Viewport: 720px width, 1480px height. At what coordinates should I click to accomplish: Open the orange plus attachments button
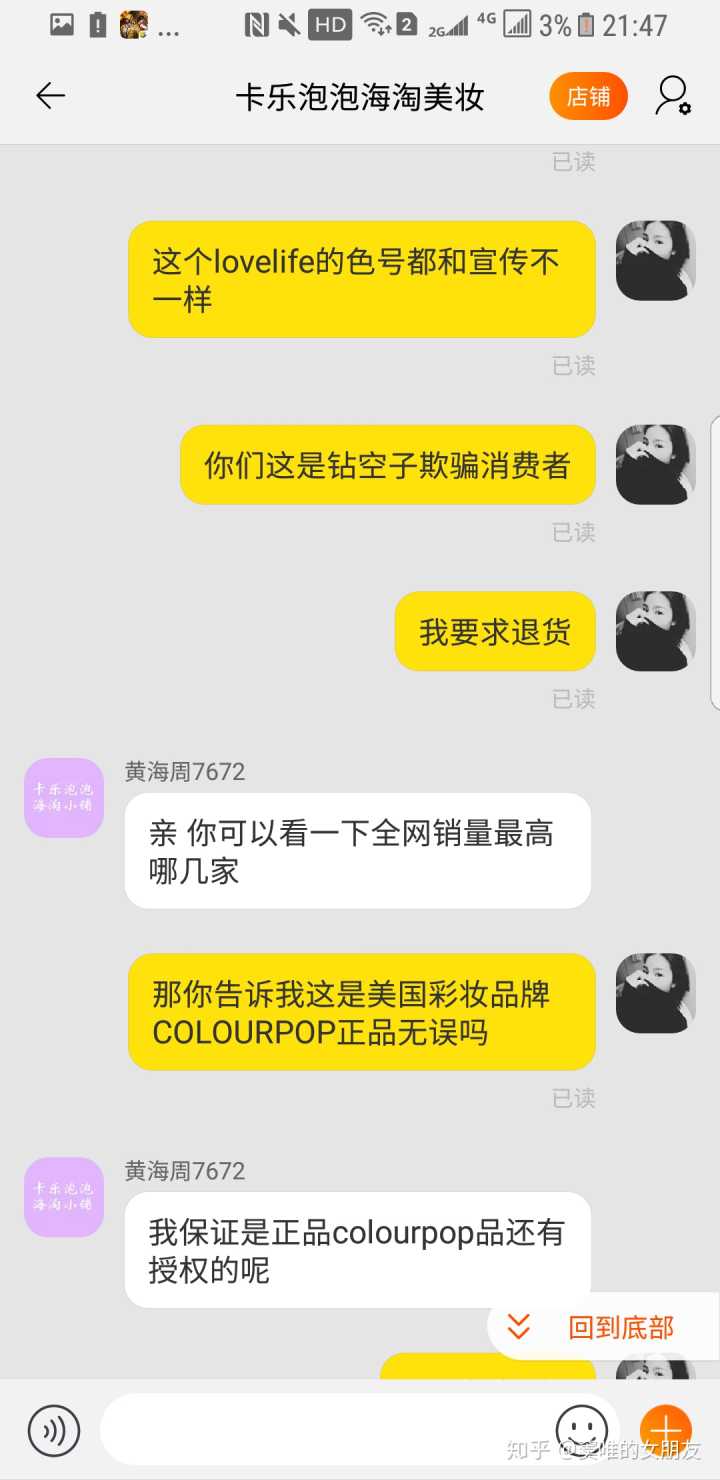point(666,1430)
